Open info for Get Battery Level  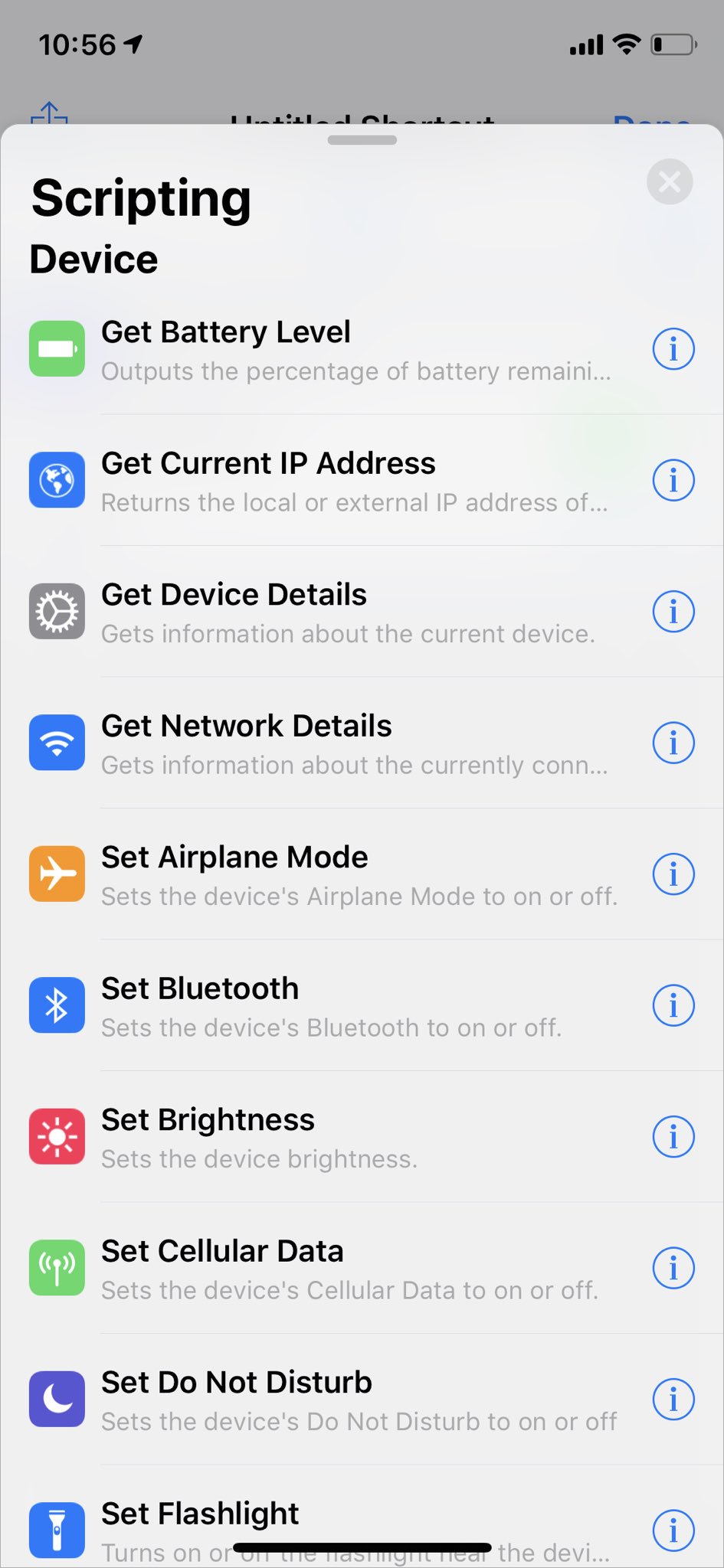(673, 349)
